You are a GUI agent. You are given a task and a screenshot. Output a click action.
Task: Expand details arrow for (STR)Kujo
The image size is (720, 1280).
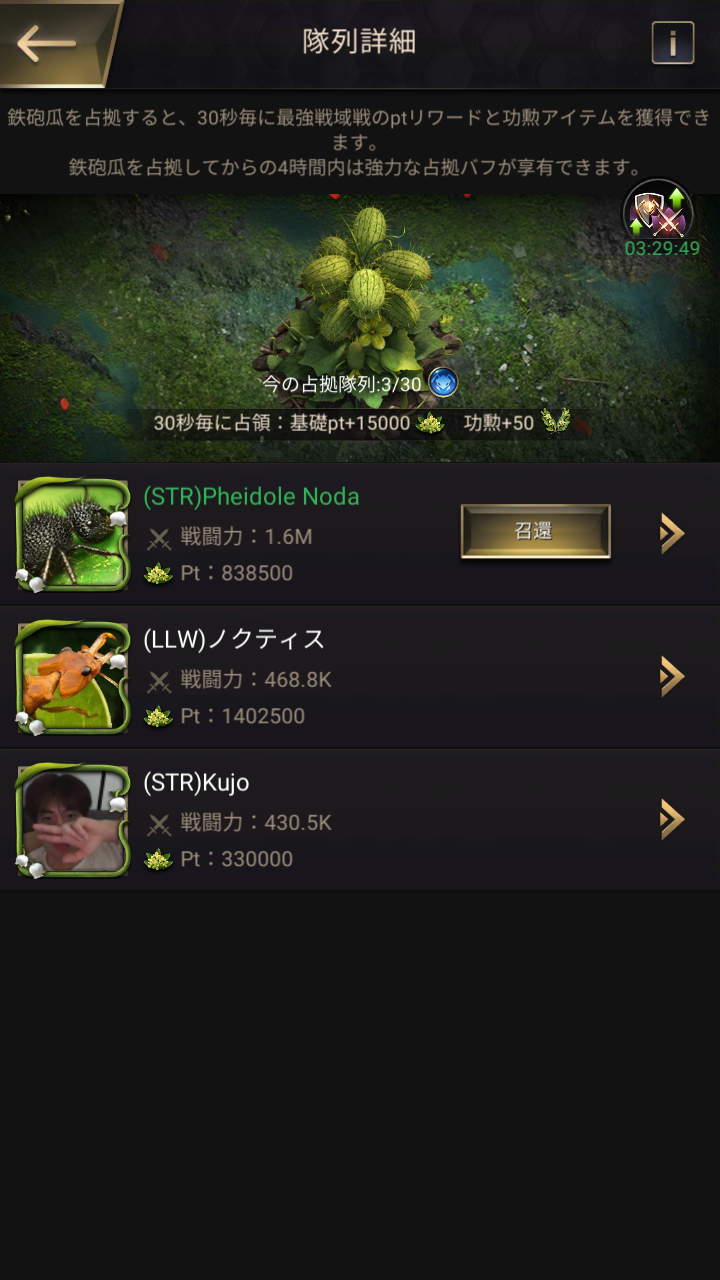[x=672, y=820]
